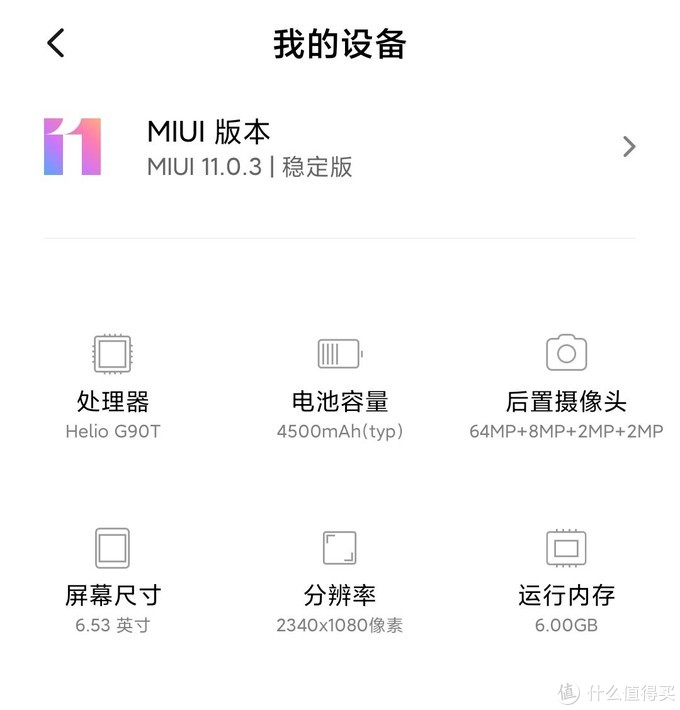Go back from the My Device page
Screen dimensions: 680x710
point(56,43)
